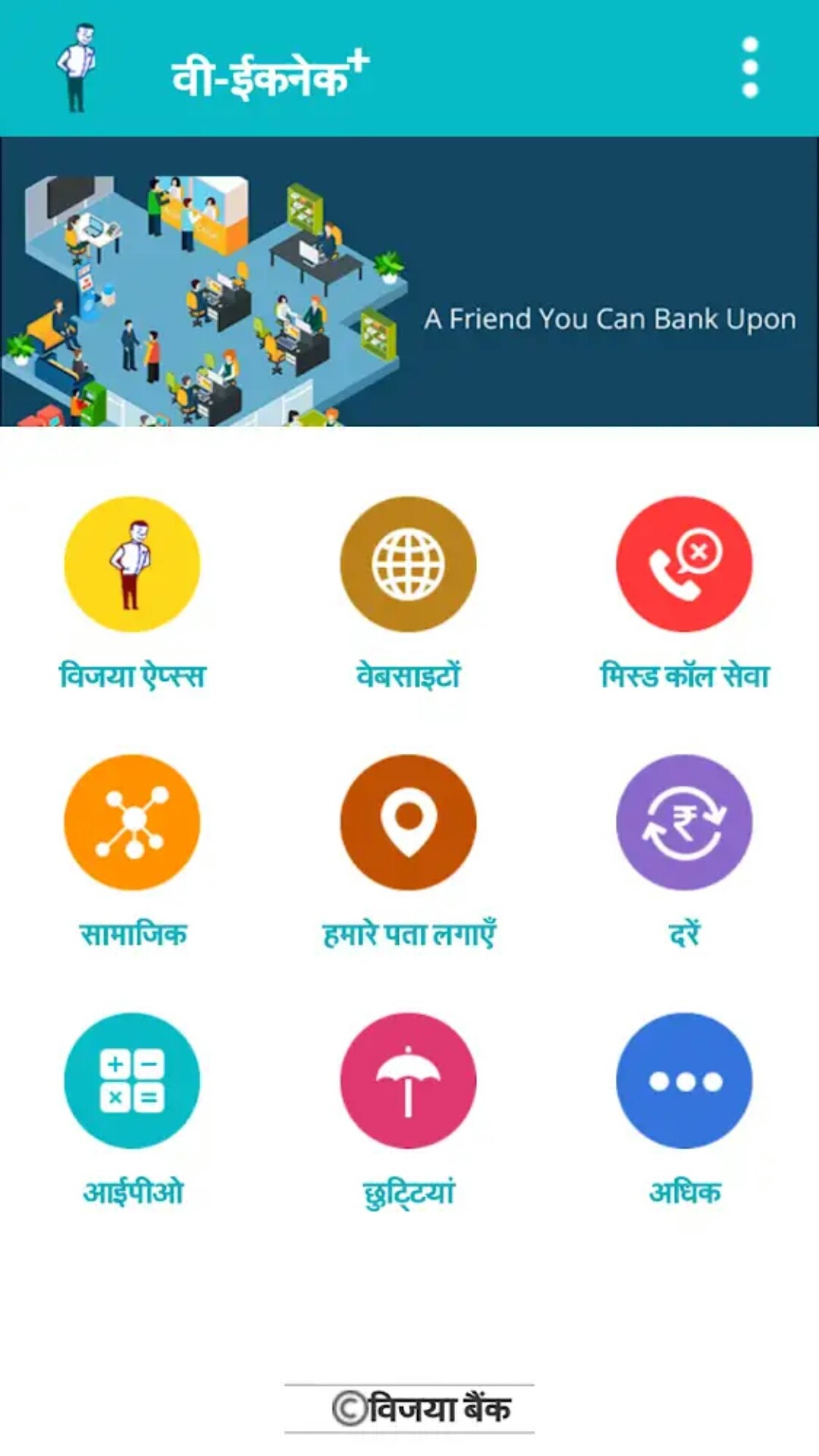Open वेबसाइटों (Websites) section

click(408, 565)
